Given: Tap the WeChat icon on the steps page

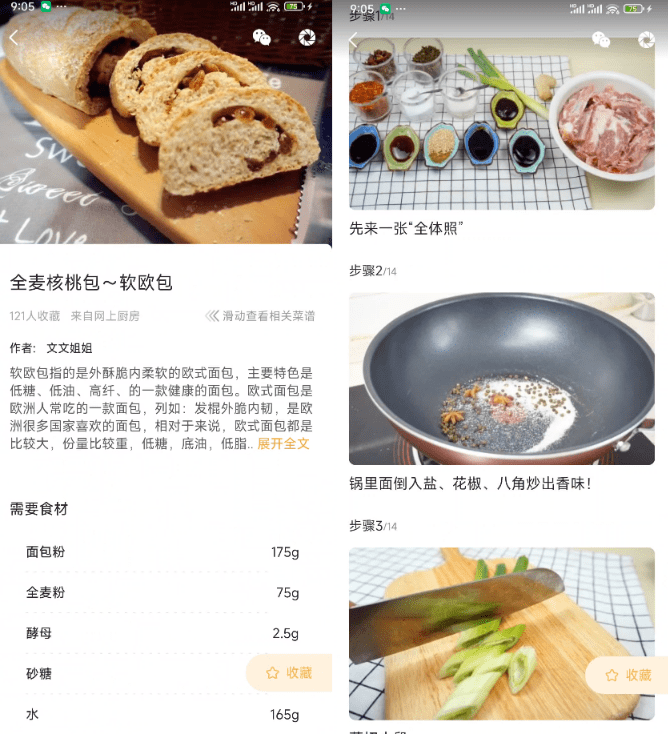Looking at the screenshot, I should (x=601, y=40).
